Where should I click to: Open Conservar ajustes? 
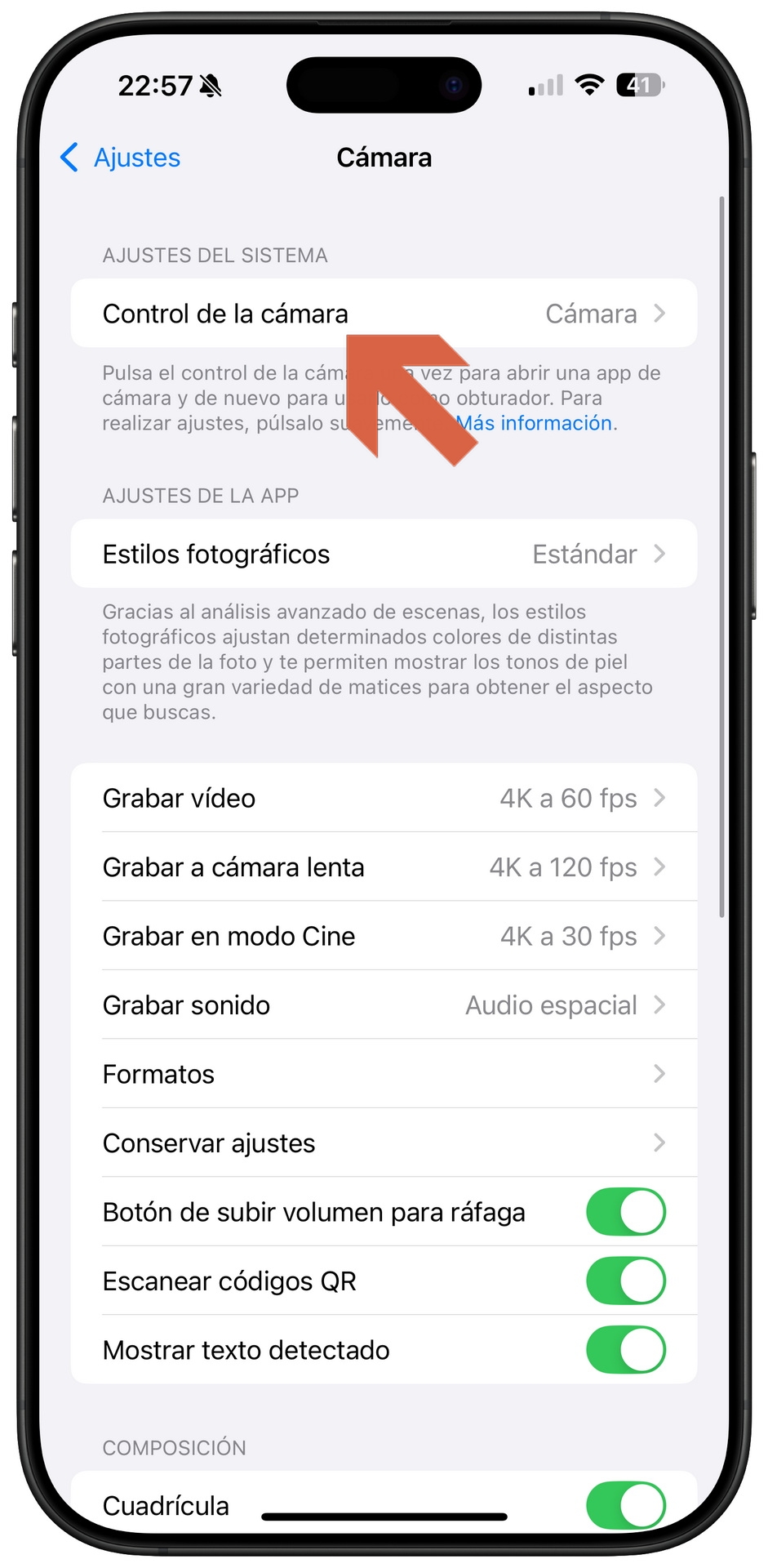click(x=384, y=1143)
